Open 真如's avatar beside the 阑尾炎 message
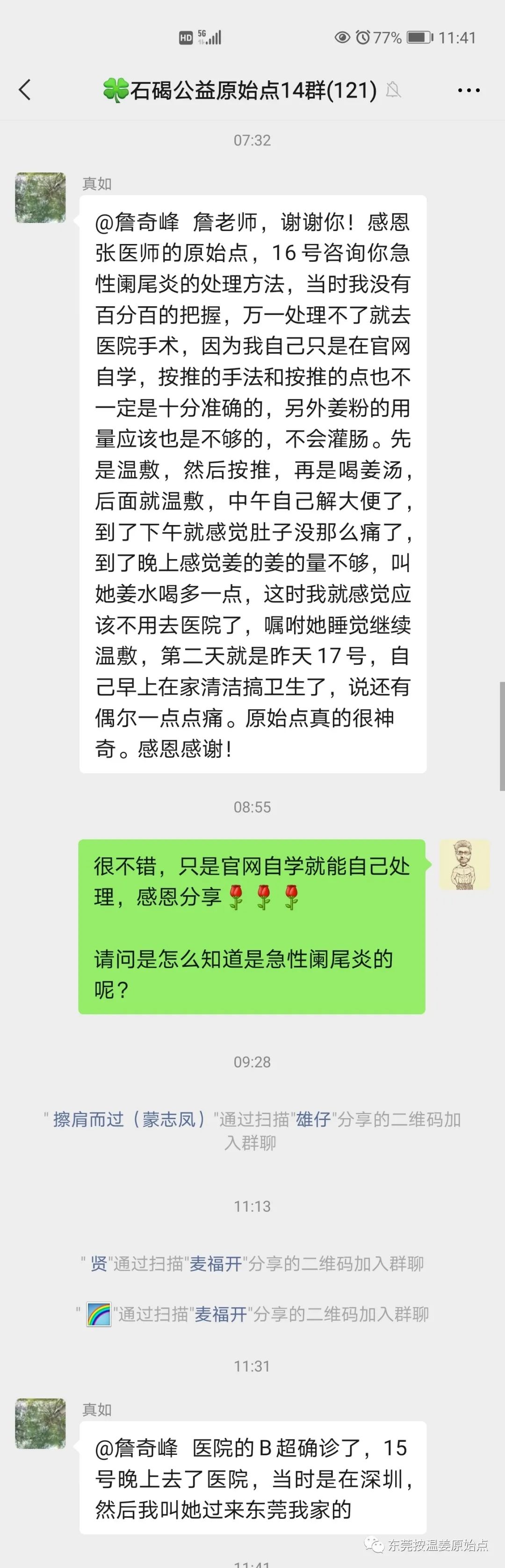This screenshot has width=505, height=1568. (40, 197)
